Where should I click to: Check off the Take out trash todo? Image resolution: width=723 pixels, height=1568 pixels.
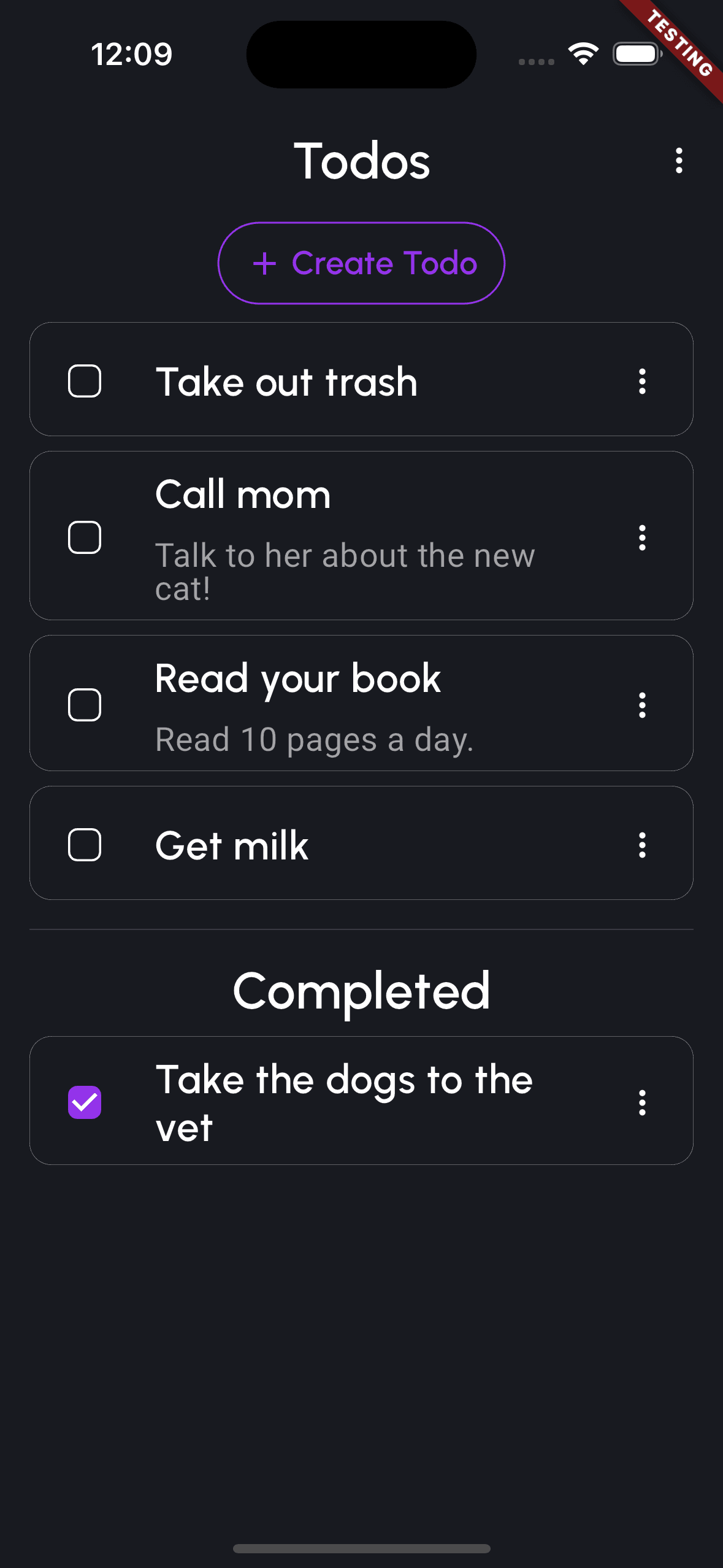(85, 381)
